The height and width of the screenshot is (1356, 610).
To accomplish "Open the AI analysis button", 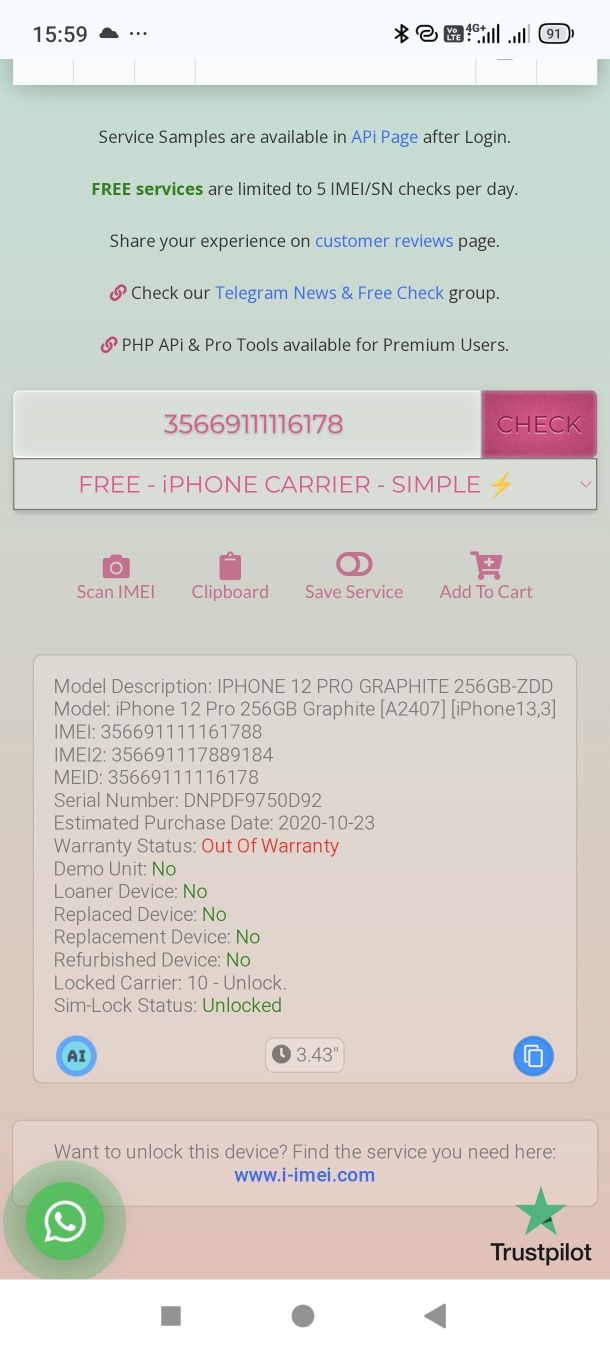I will [77, 1056].
